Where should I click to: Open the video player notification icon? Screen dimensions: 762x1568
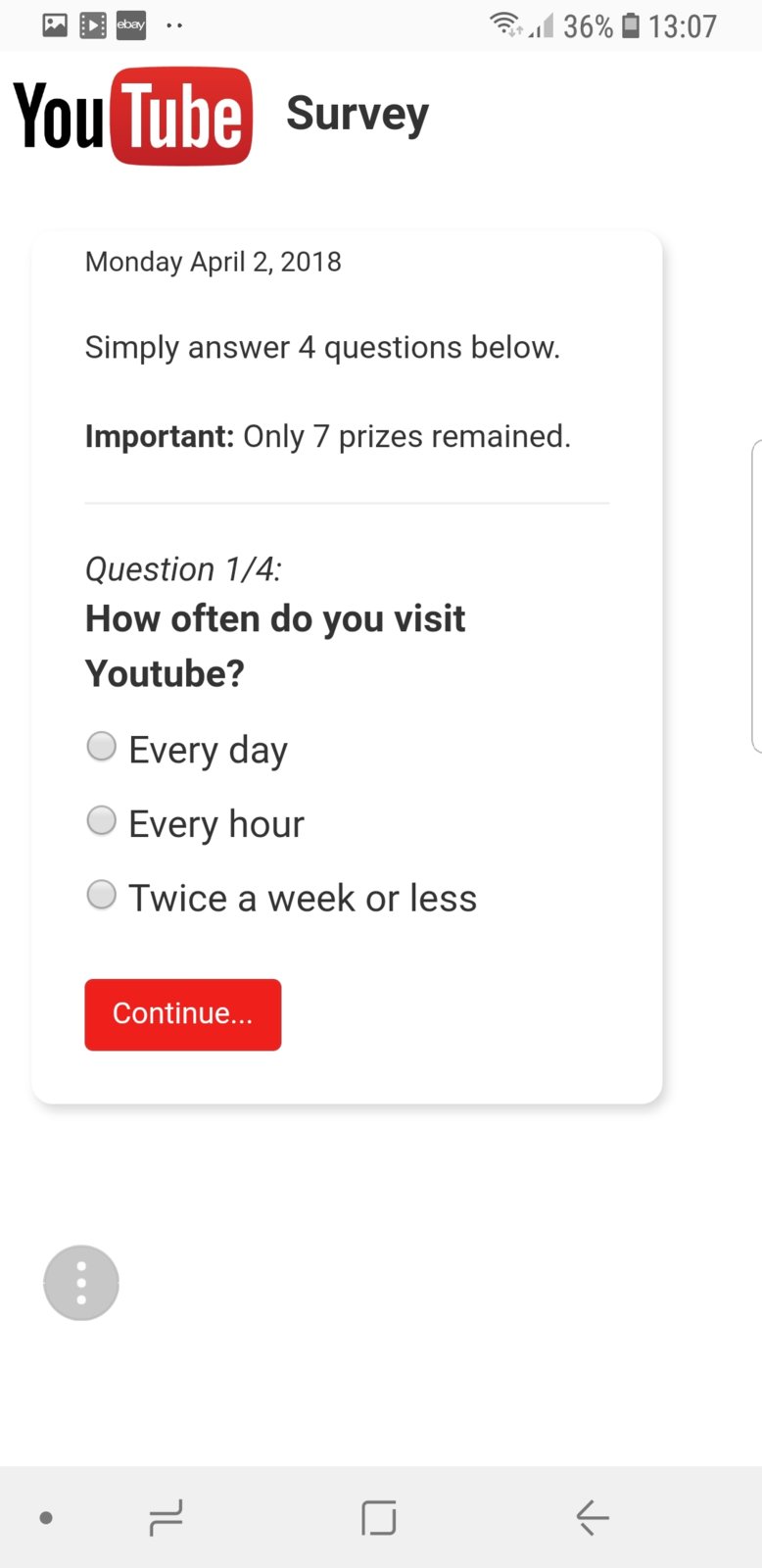[x=92, y=24]
